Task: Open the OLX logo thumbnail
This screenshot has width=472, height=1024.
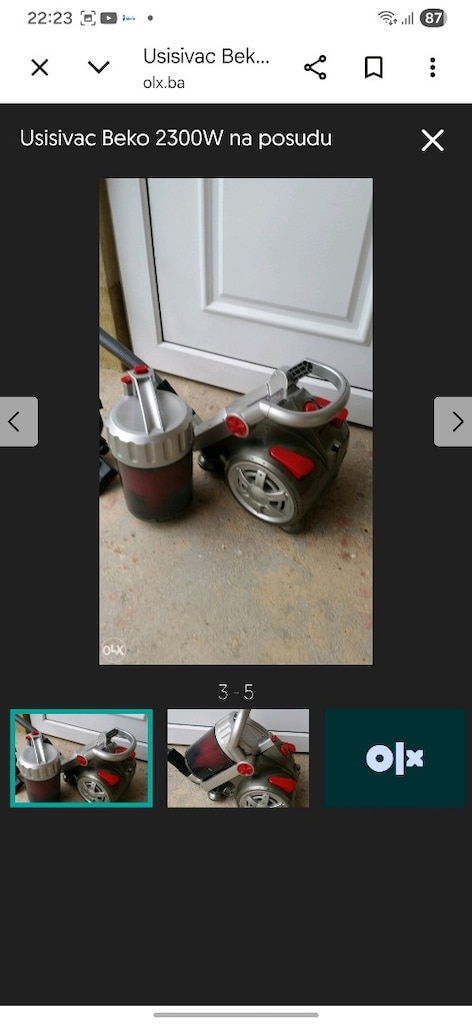Action: 395,758
